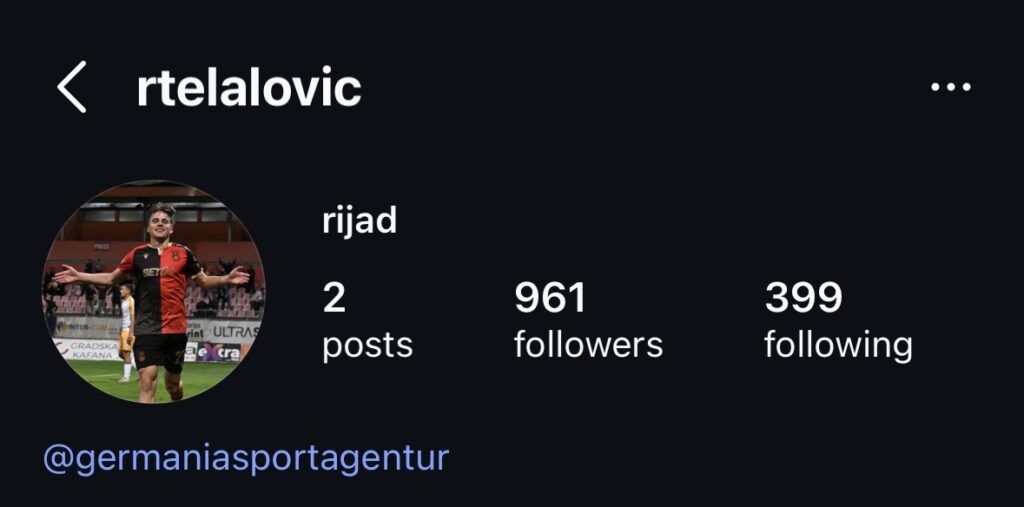Open the list of 961 followers
The height and width of the screenshot is (507, 1024).
587,320
